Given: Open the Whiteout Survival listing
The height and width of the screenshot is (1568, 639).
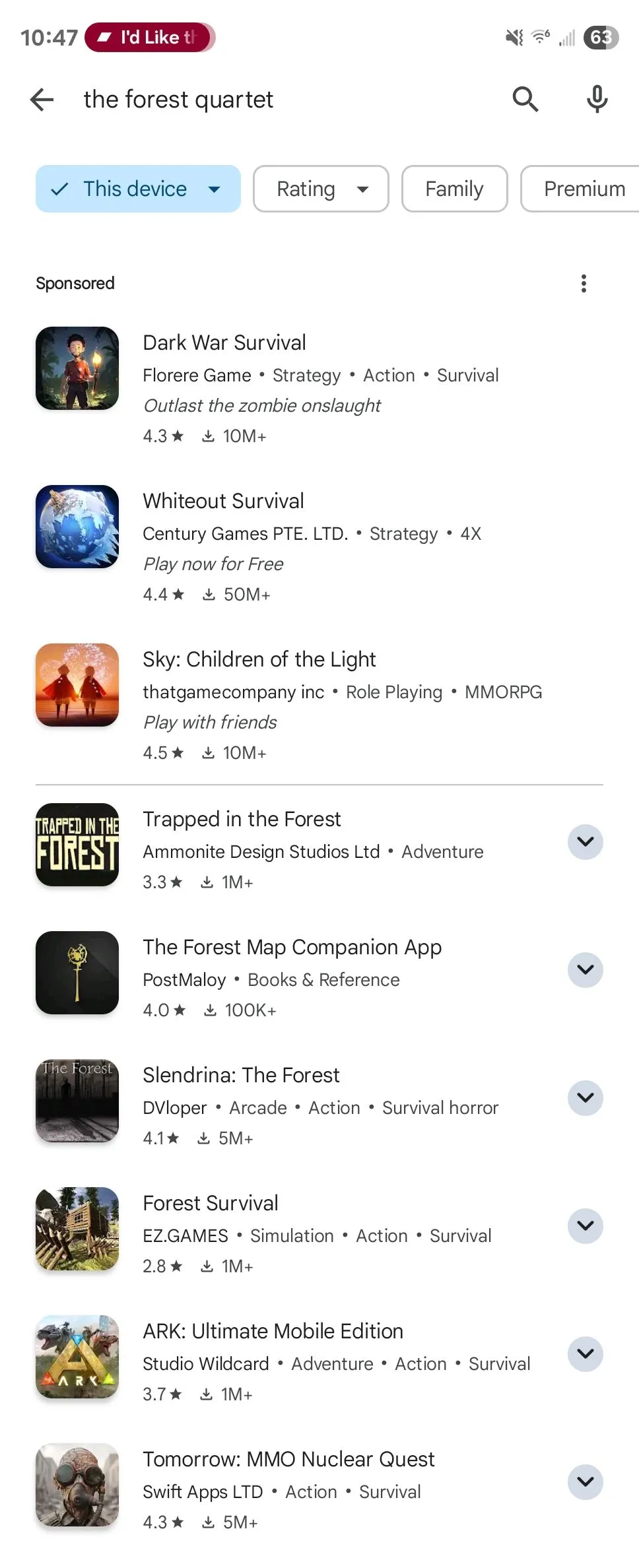Looking at the screenshot, I should tap(223, 501).
